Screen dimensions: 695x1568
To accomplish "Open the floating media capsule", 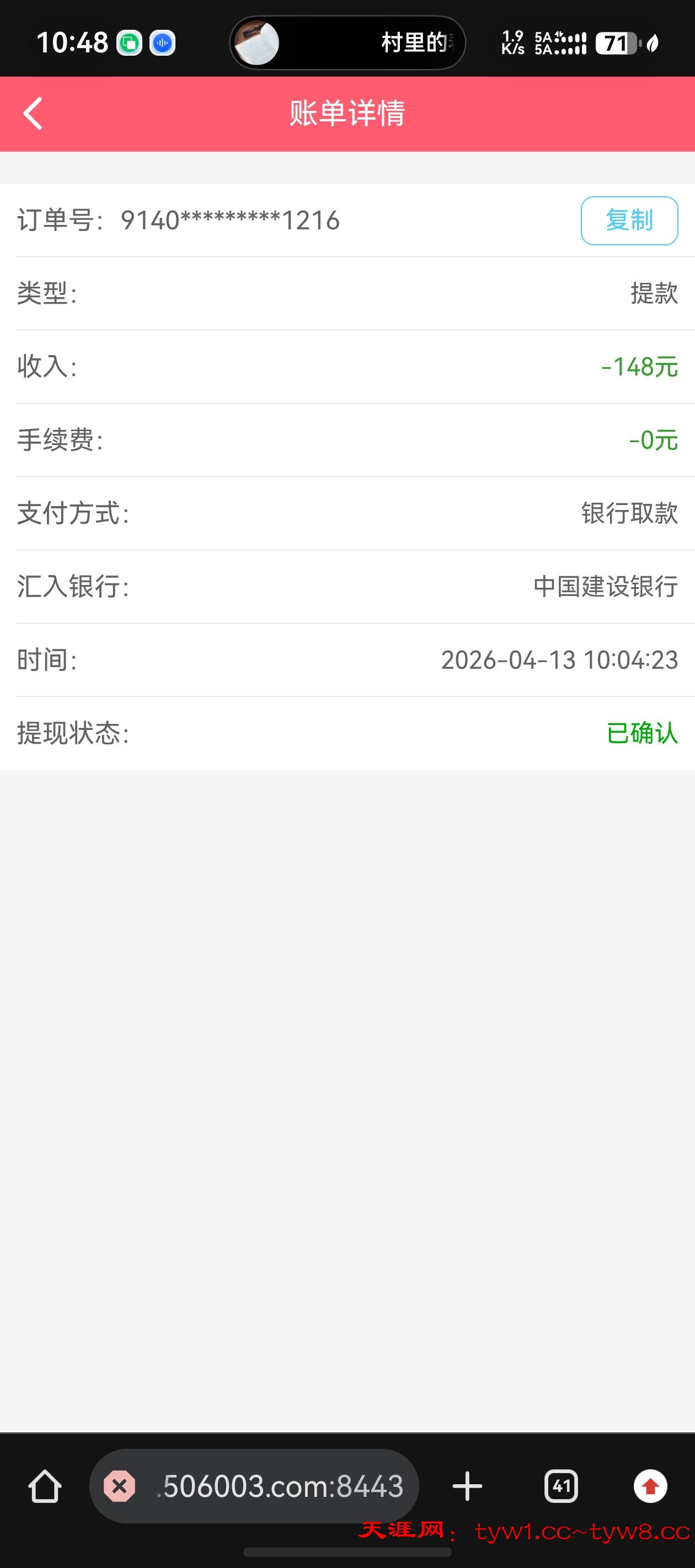I will click(347, 42).
